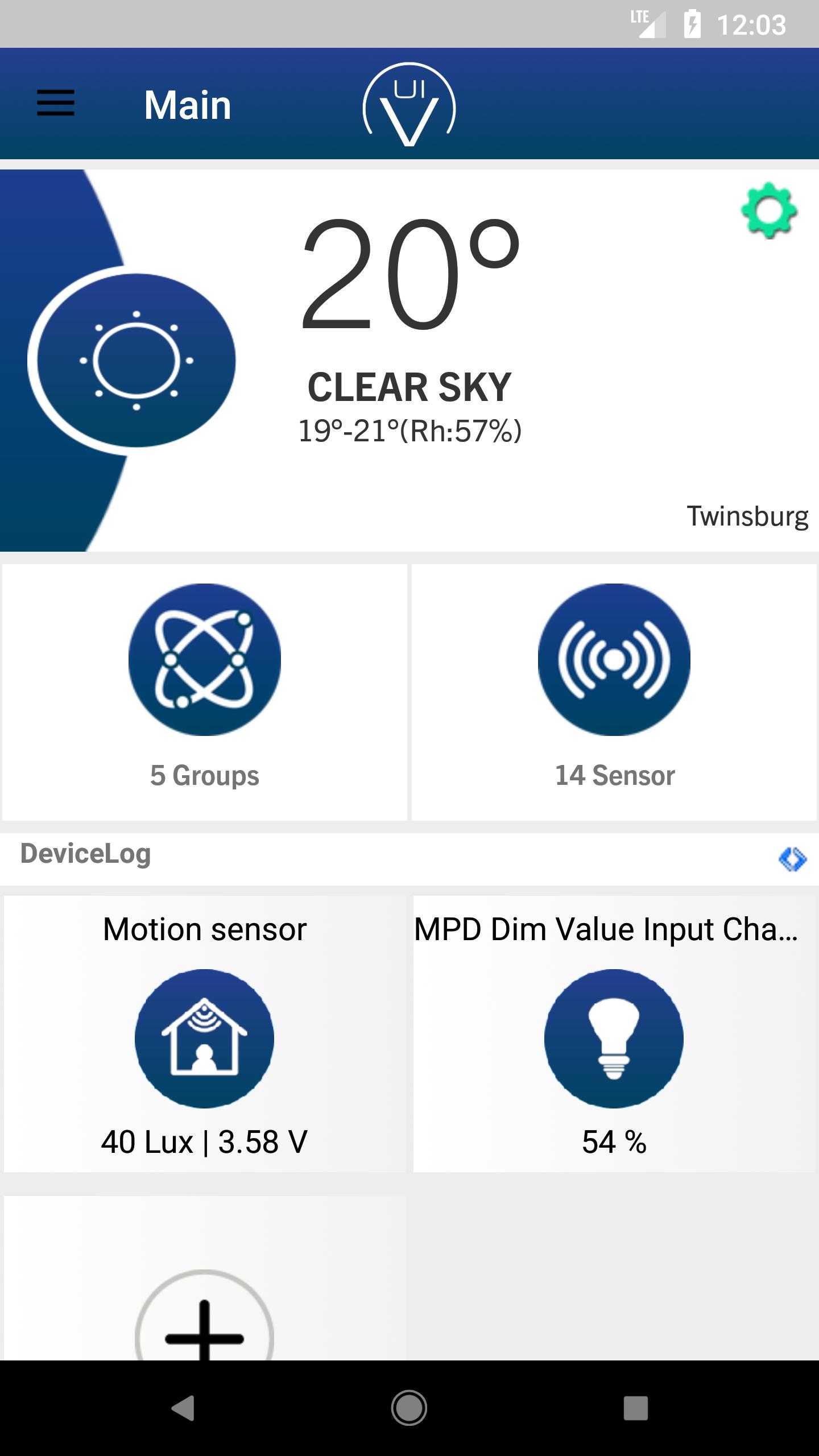Open the 5 Groups atom icon
The width and height of the screenshot is (819, 1456).
pyautogui.click(x=206, y=659)
